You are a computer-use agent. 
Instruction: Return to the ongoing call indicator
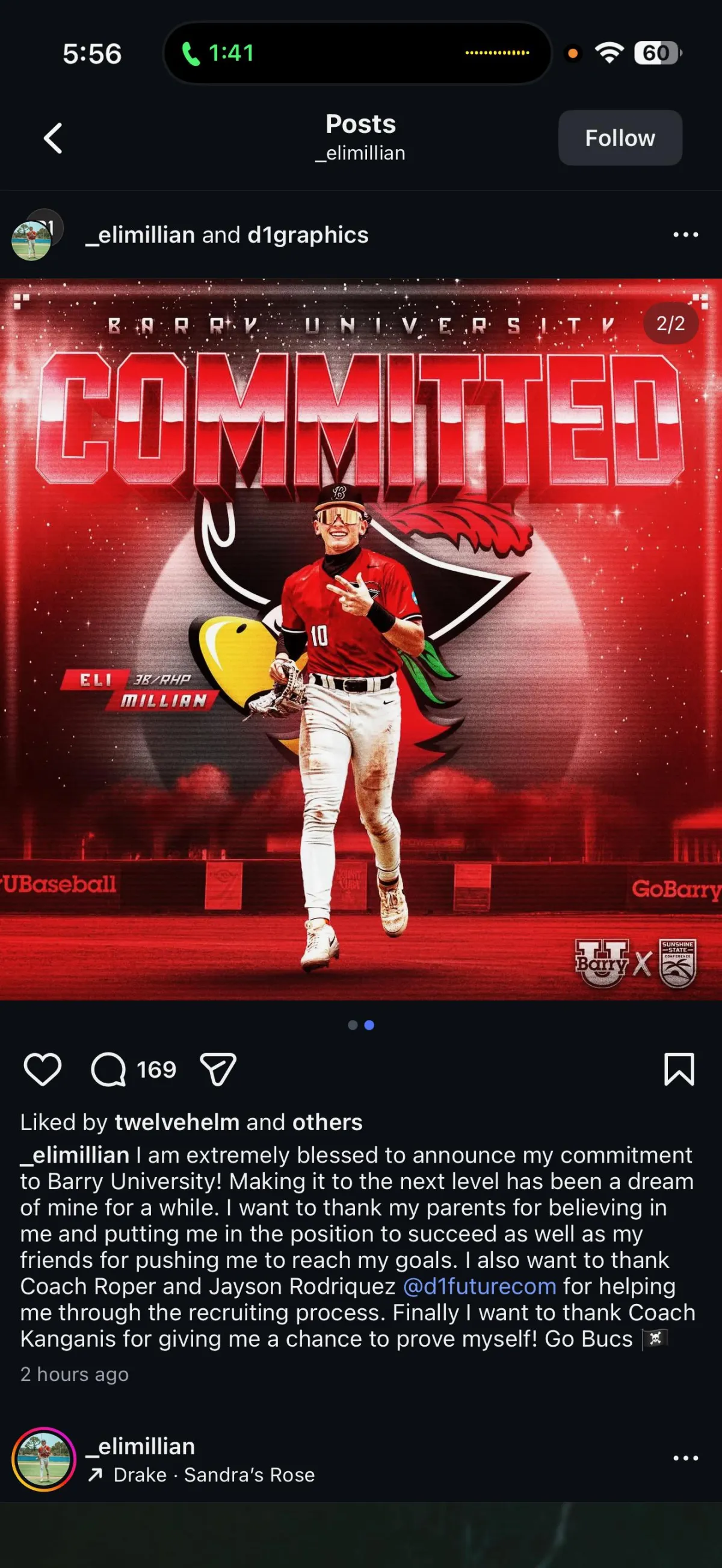[x=218, y=54]
